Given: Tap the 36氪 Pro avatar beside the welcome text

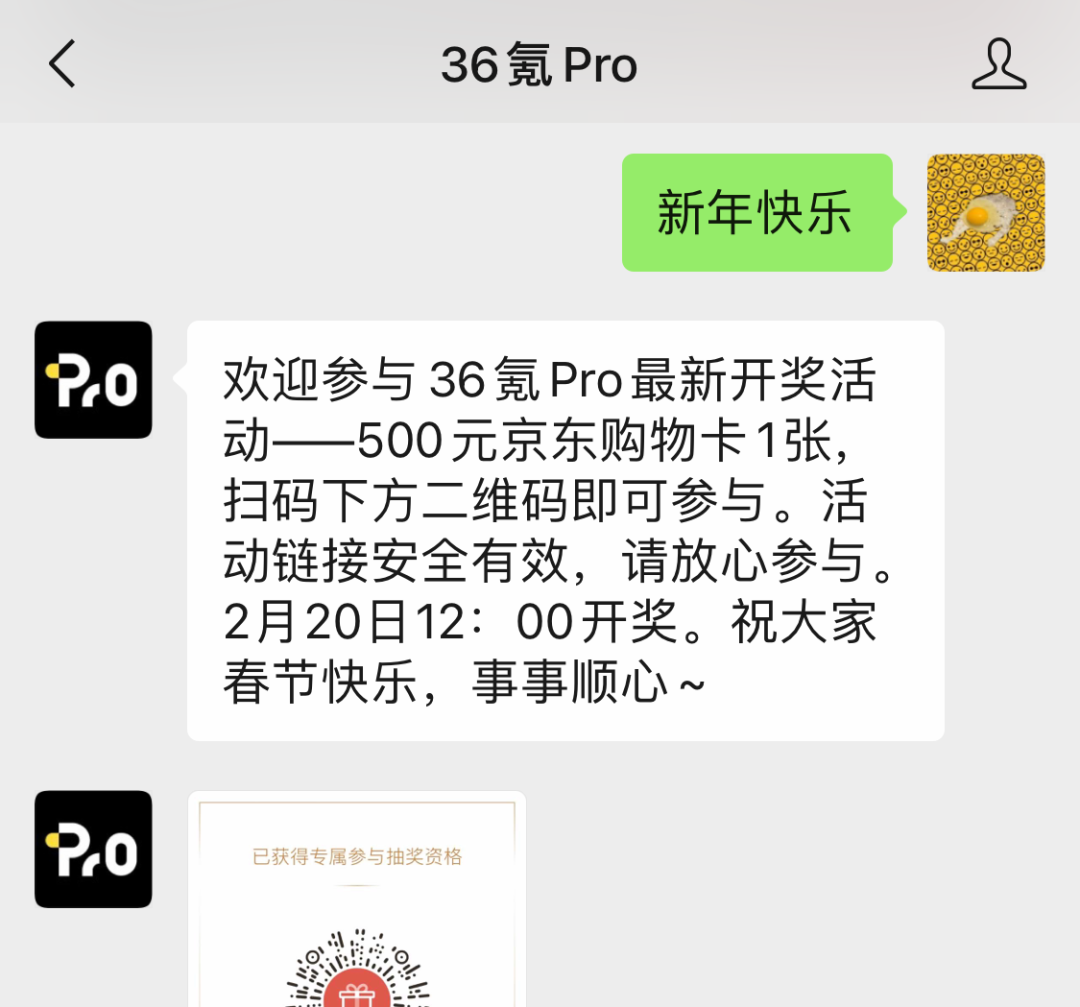Looking at the screenshot, I should point(93,380).
